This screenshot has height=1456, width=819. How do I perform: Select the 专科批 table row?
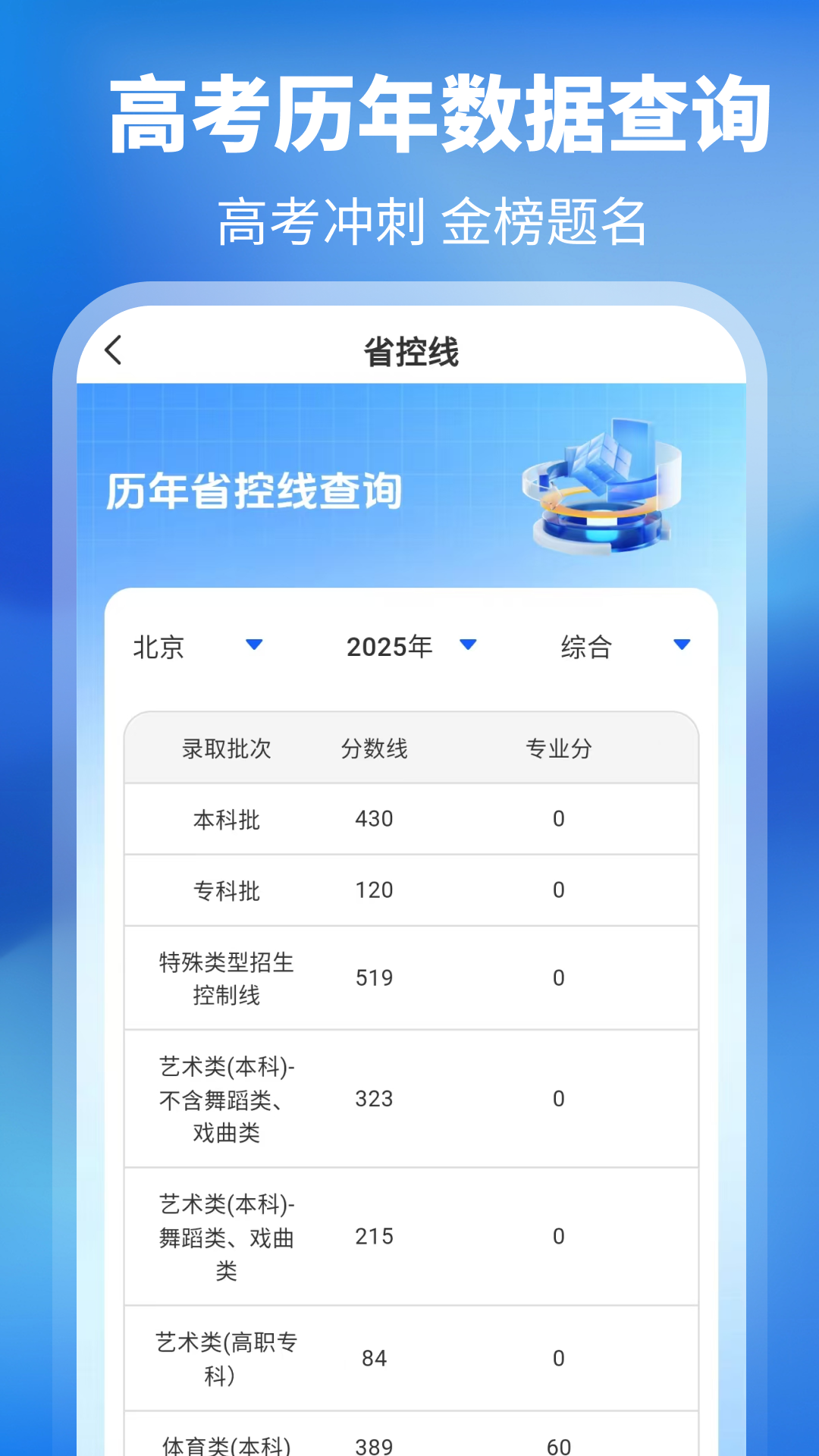409,890
